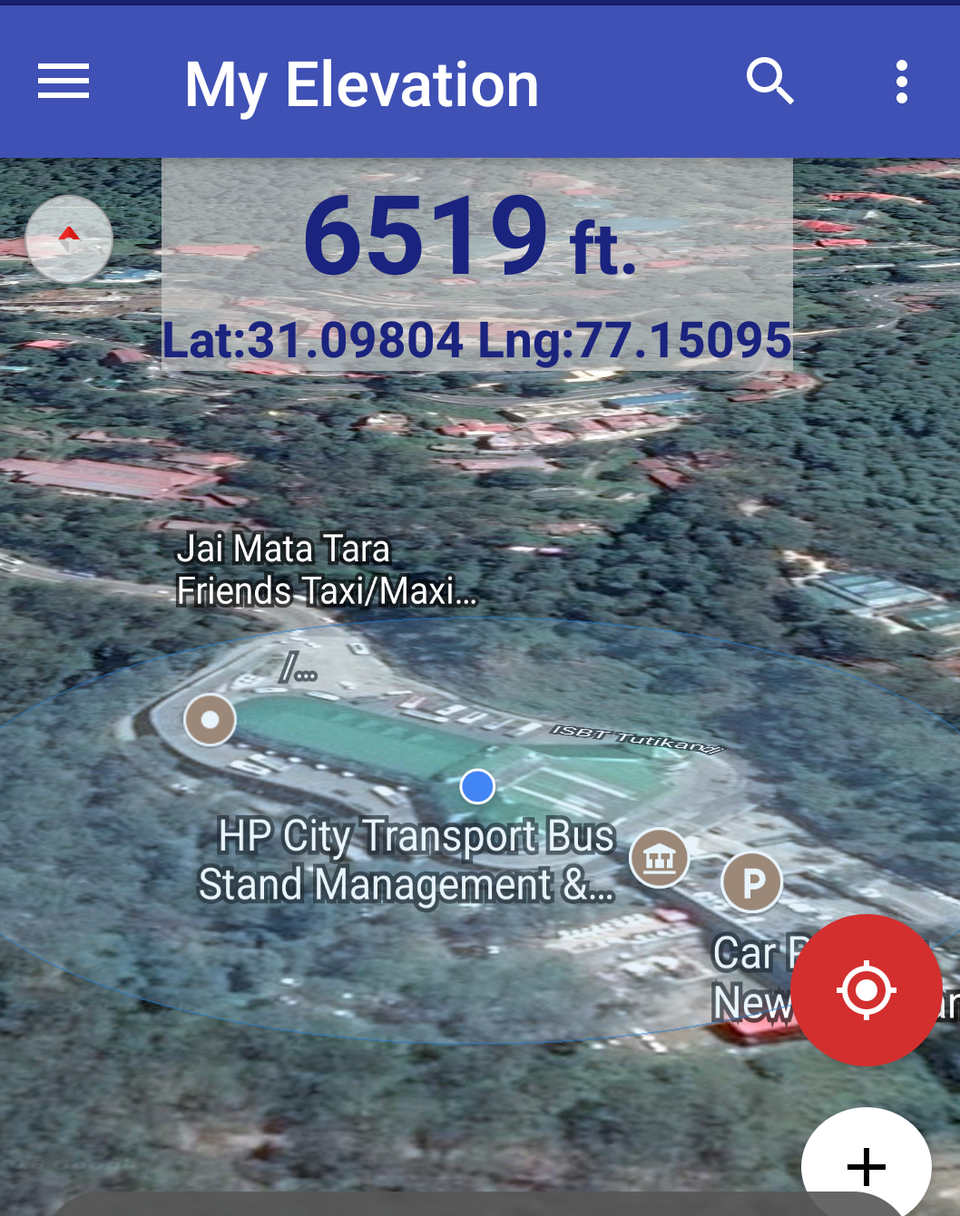Center map on my current location
This screenshot has height=1216, width=960.
[866, 990]
